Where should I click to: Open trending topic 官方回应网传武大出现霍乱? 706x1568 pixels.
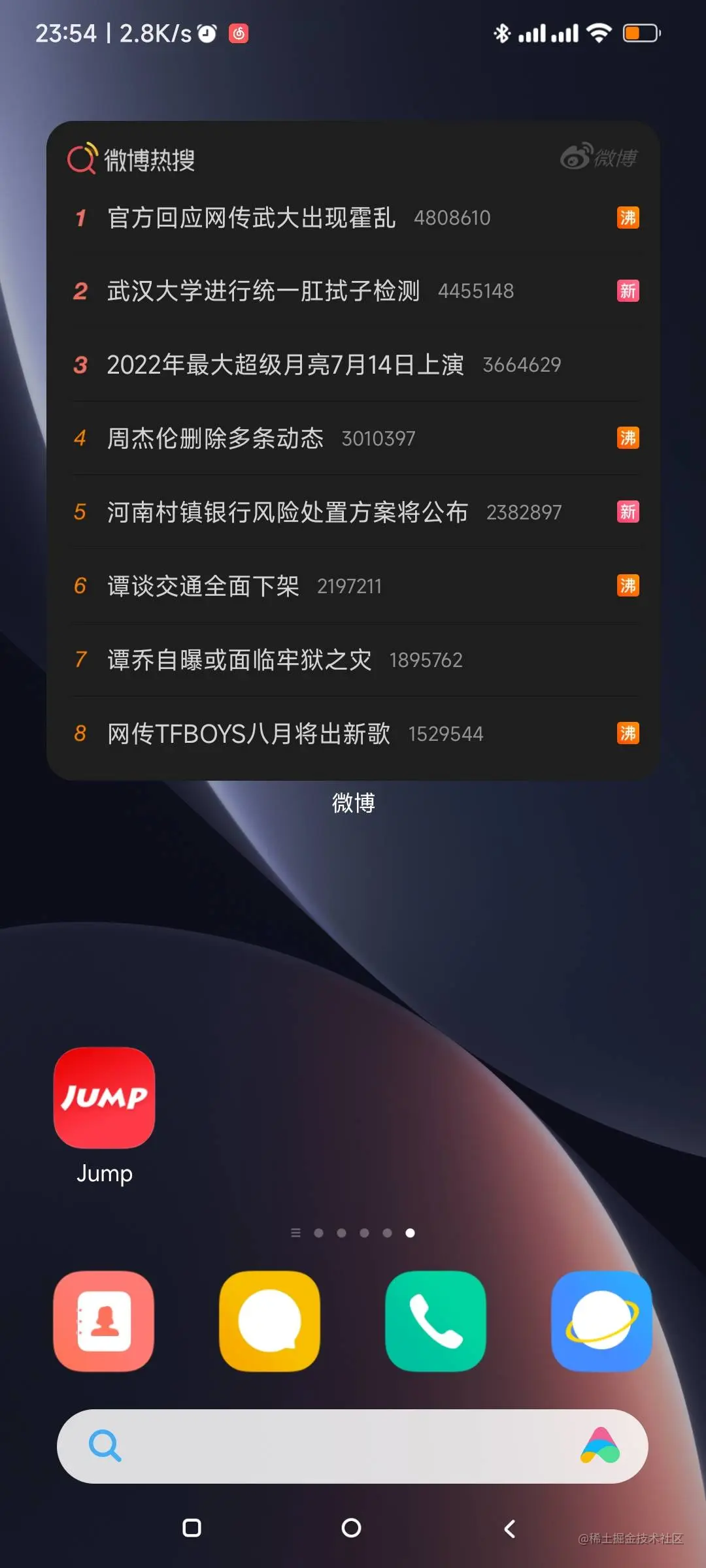252,218
